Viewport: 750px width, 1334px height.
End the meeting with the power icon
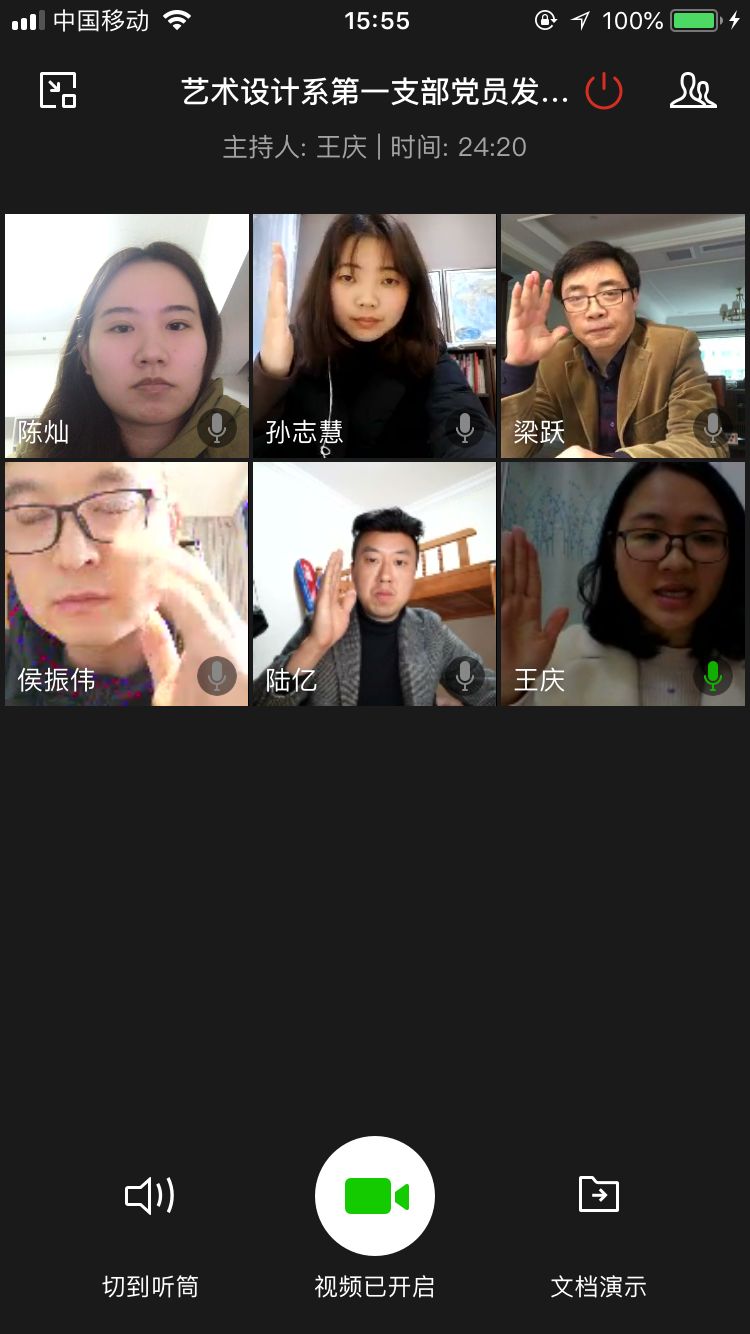[604, 92]
